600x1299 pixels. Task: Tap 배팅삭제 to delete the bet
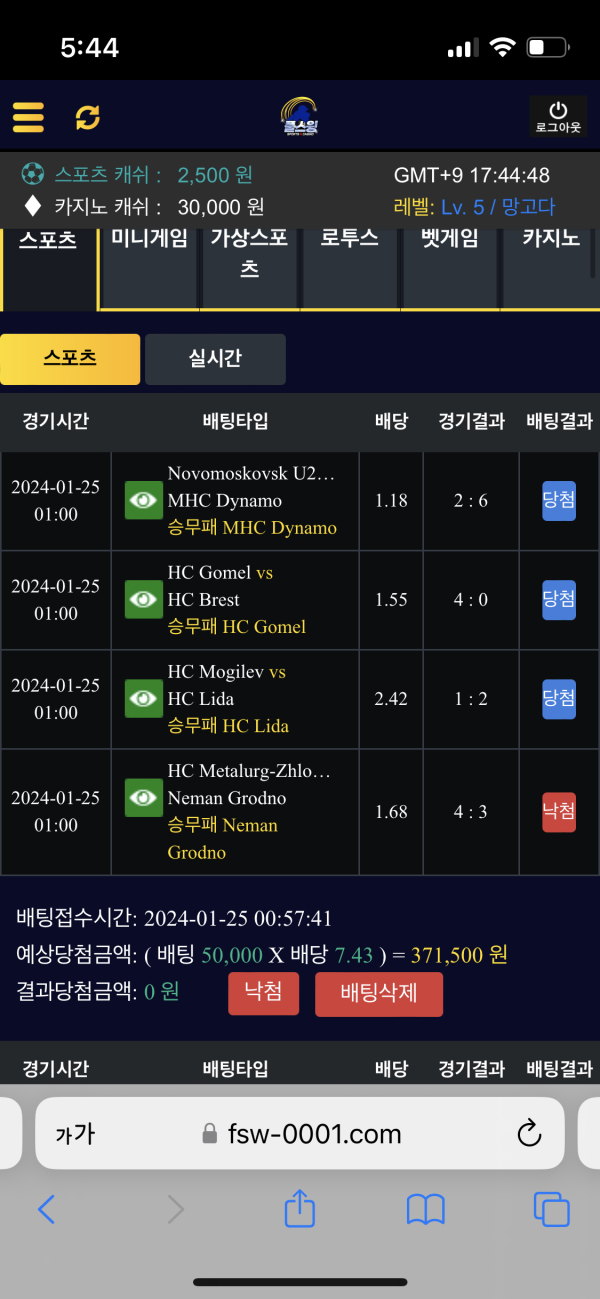point(378,993)
